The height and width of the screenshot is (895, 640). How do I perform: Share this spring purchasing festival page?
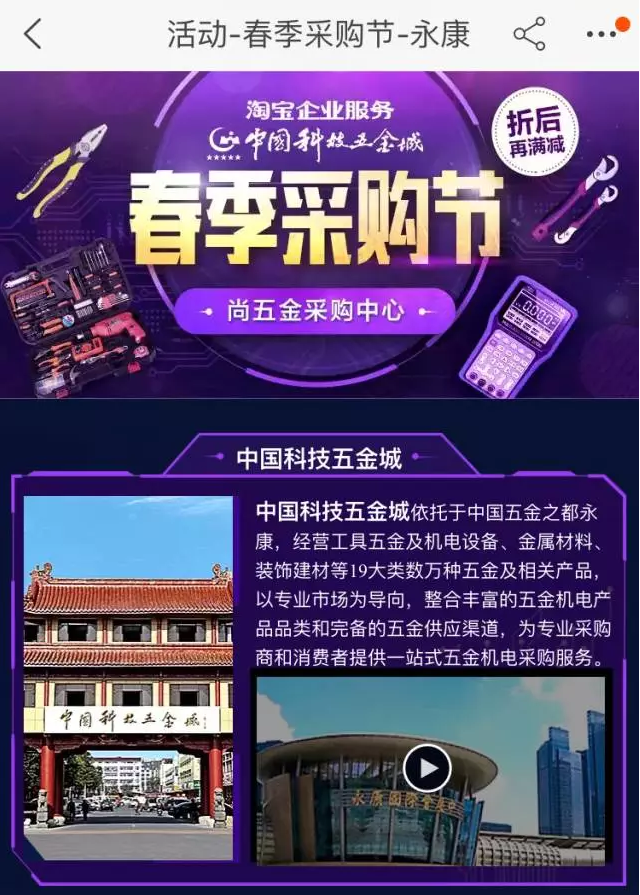point(529,34)
